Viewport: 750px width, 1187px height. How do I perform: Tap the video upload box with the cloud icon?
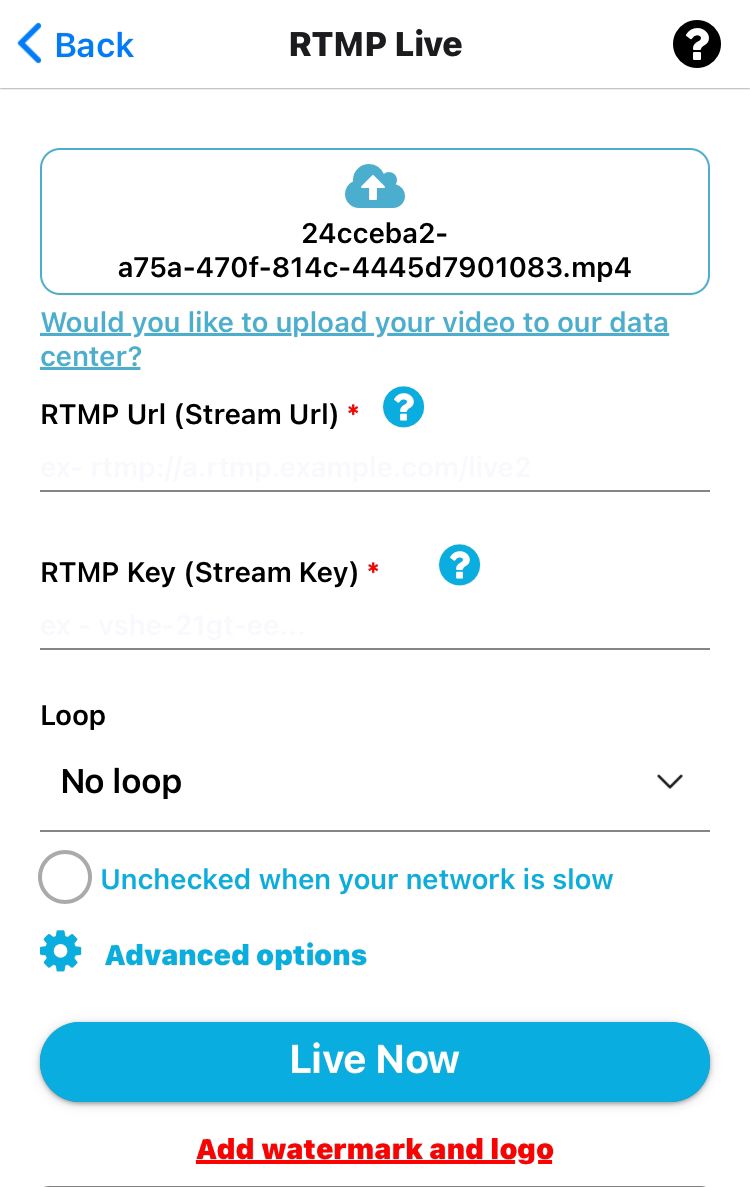point(374,221)
